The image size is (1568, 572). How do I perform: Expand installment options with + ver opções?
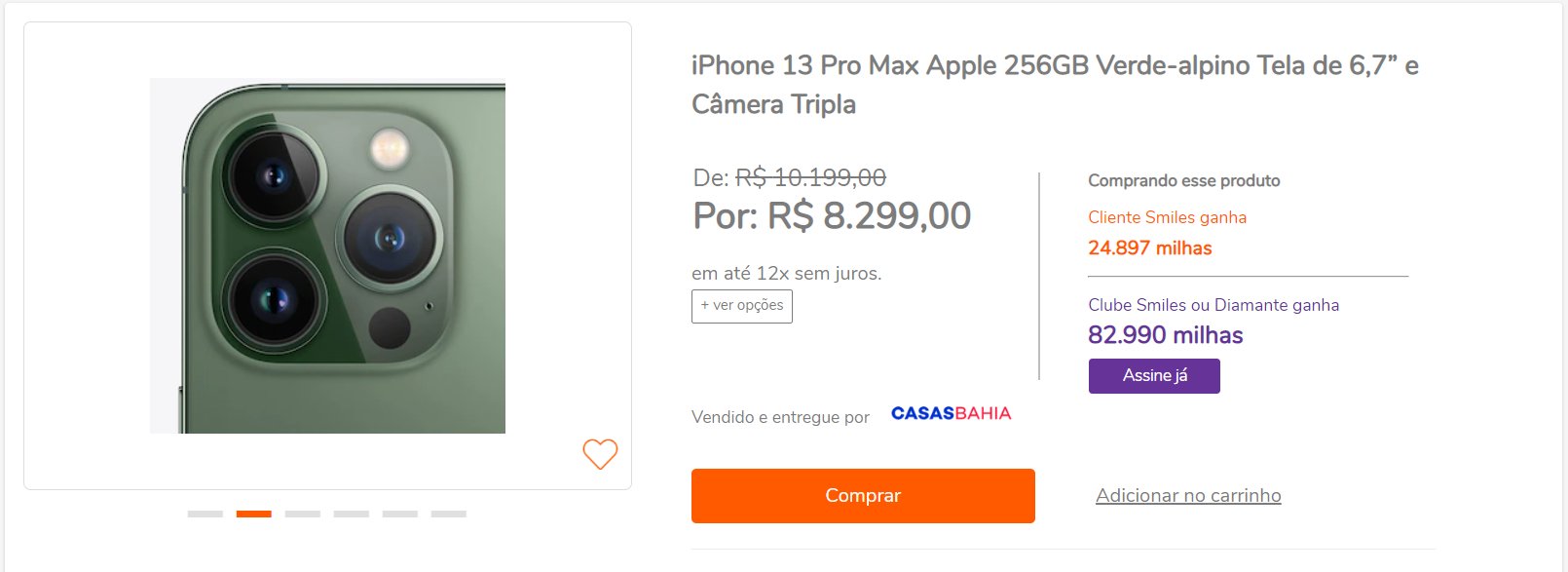pyautogui.click(x=741, y=306)
